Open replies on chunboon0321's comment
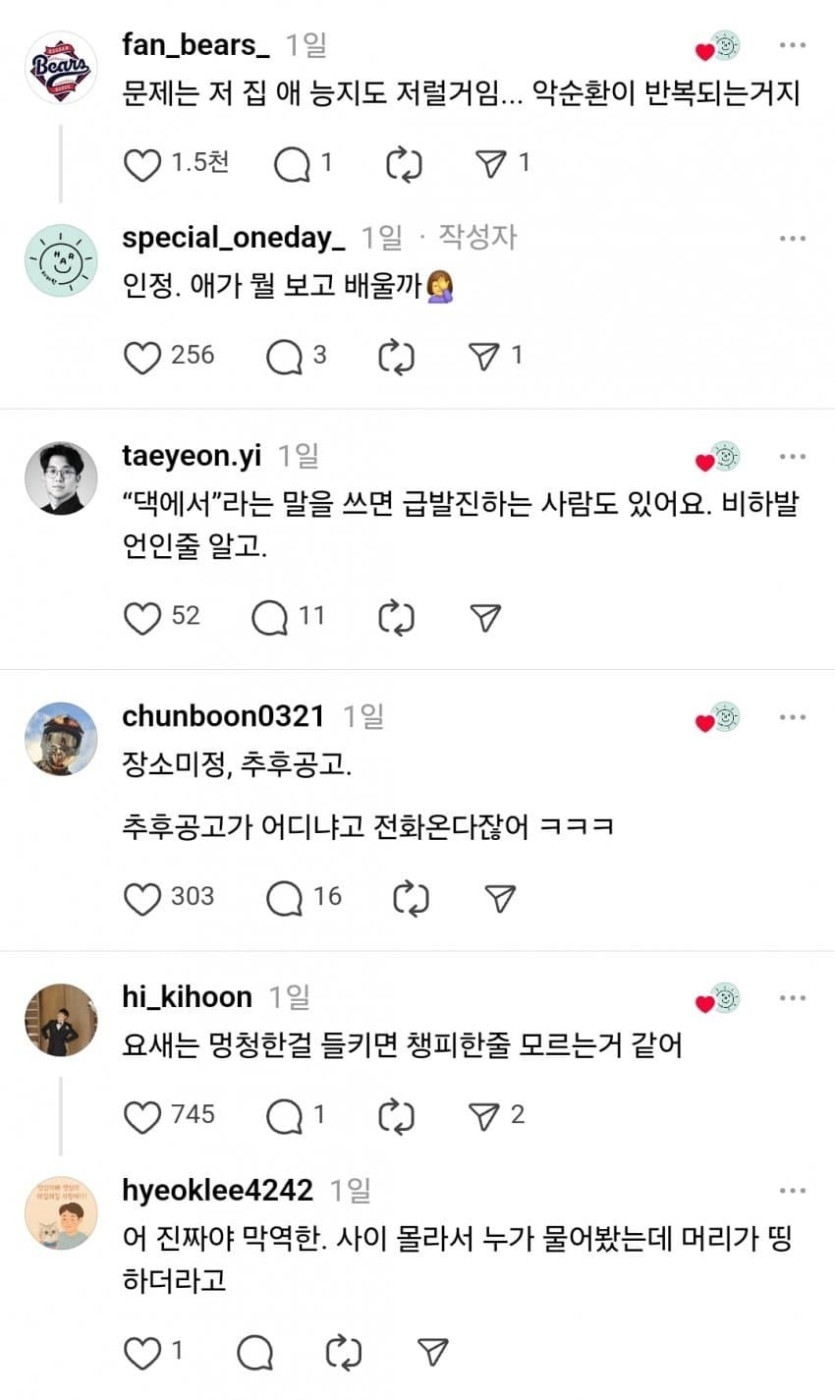Viewport: 835px width, 1400px height. pos(284,897)
